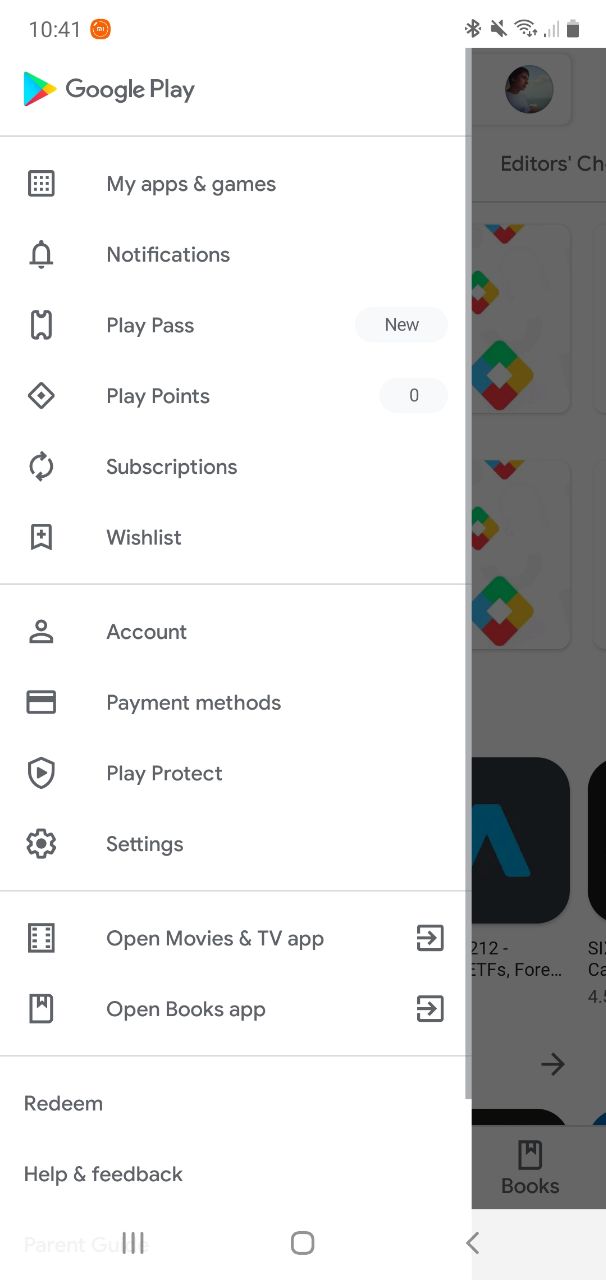Image resolution: width=606 pixels, height=1280 pixels.
Task: Open My apps & games
Action: [x=191, y=184]
